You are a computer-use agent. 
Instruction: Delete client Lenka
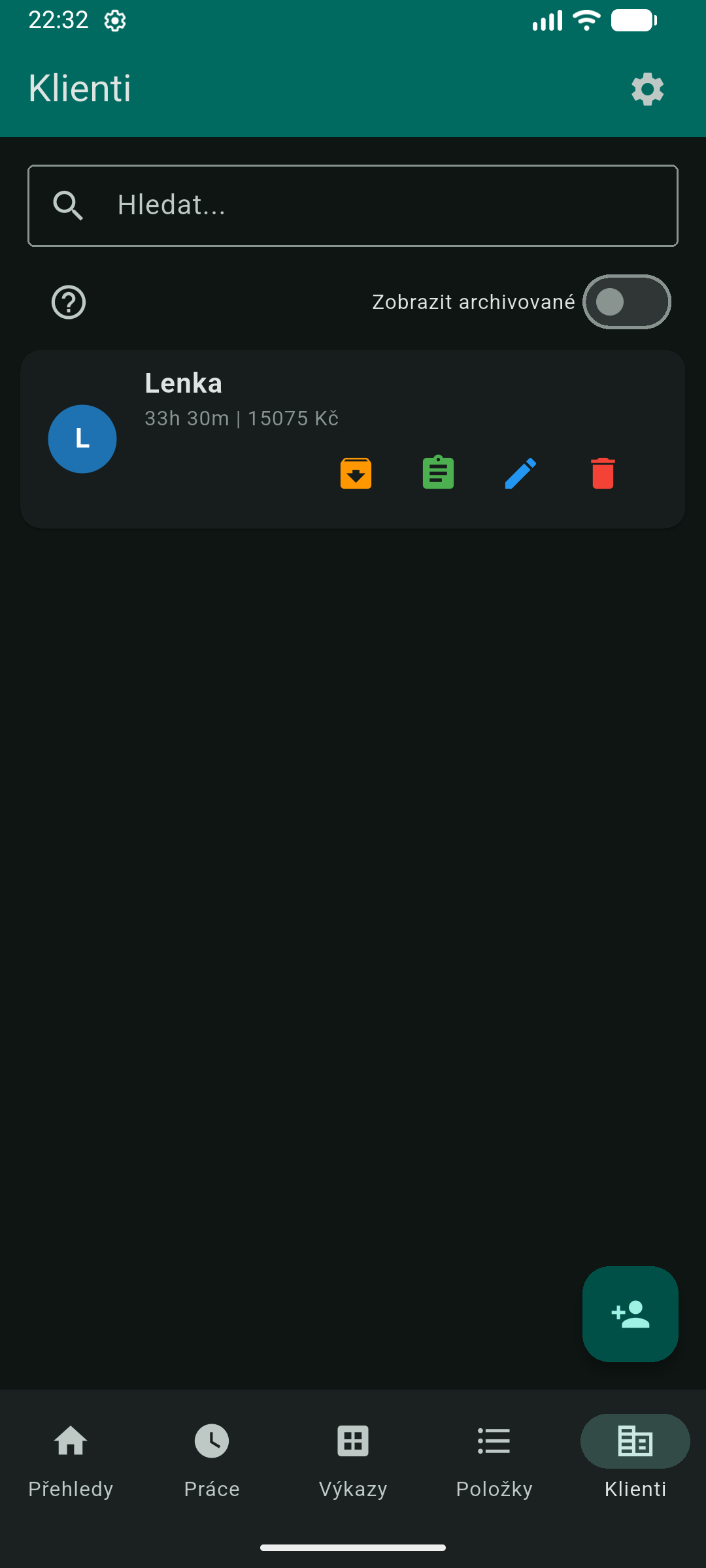[603, 473]
